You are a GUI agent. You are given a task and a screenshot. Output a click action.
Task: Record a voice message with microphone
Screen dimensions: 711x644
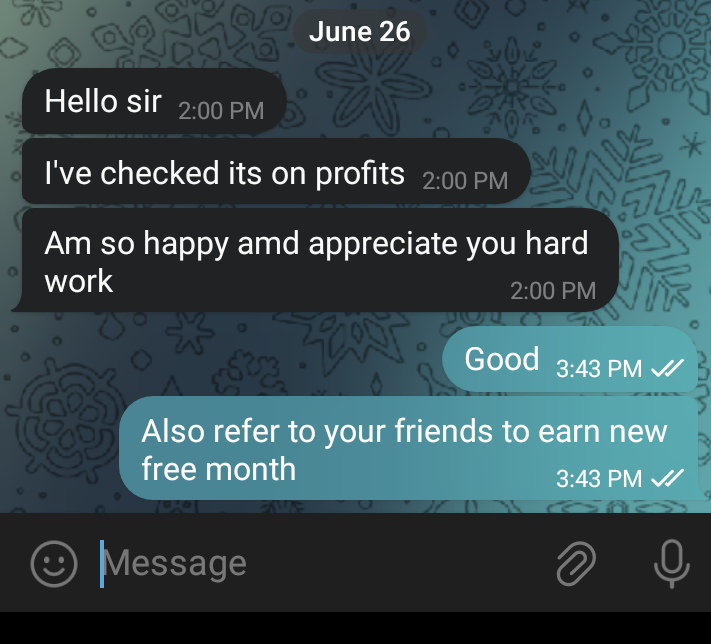[671, 564]
